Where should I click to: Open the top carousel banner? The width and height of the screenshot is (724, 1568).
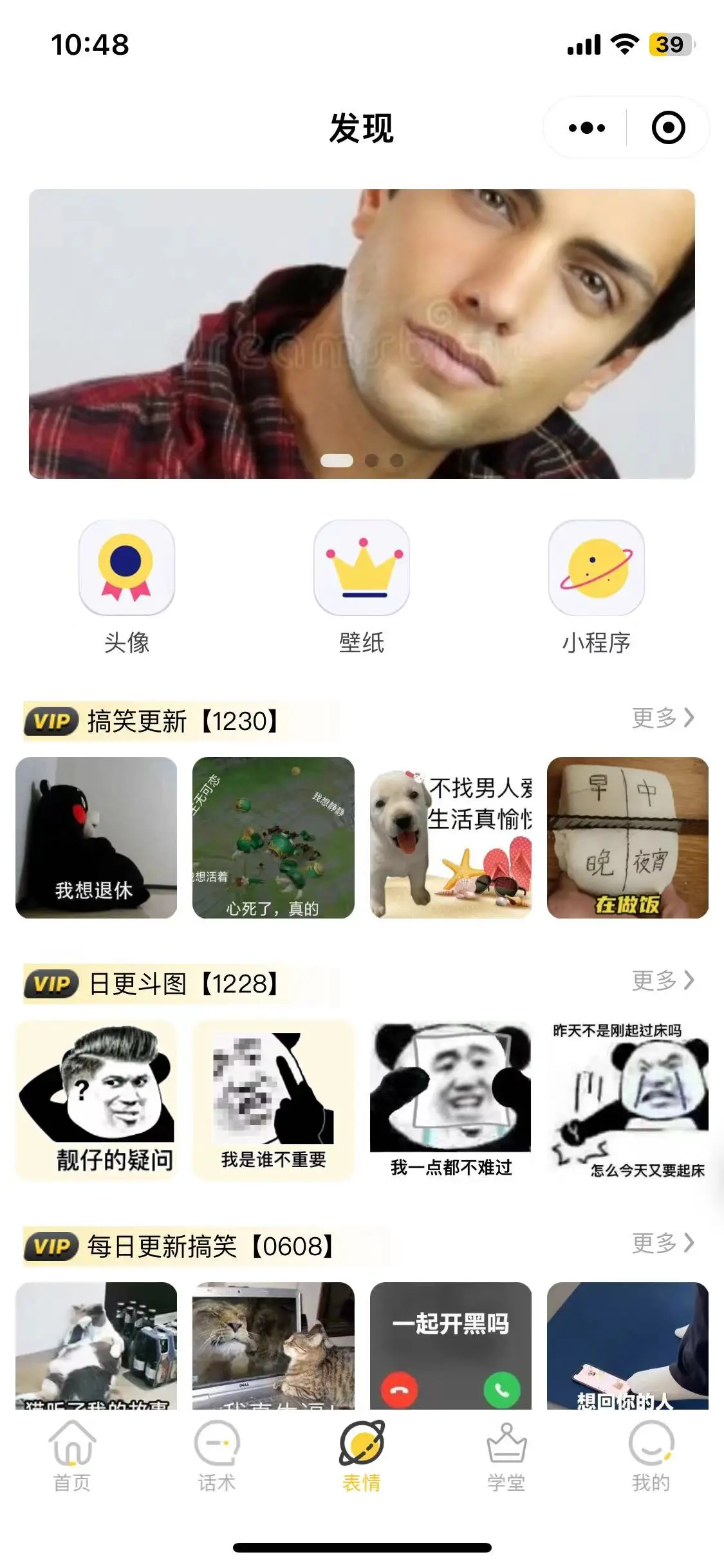(362, 333)
